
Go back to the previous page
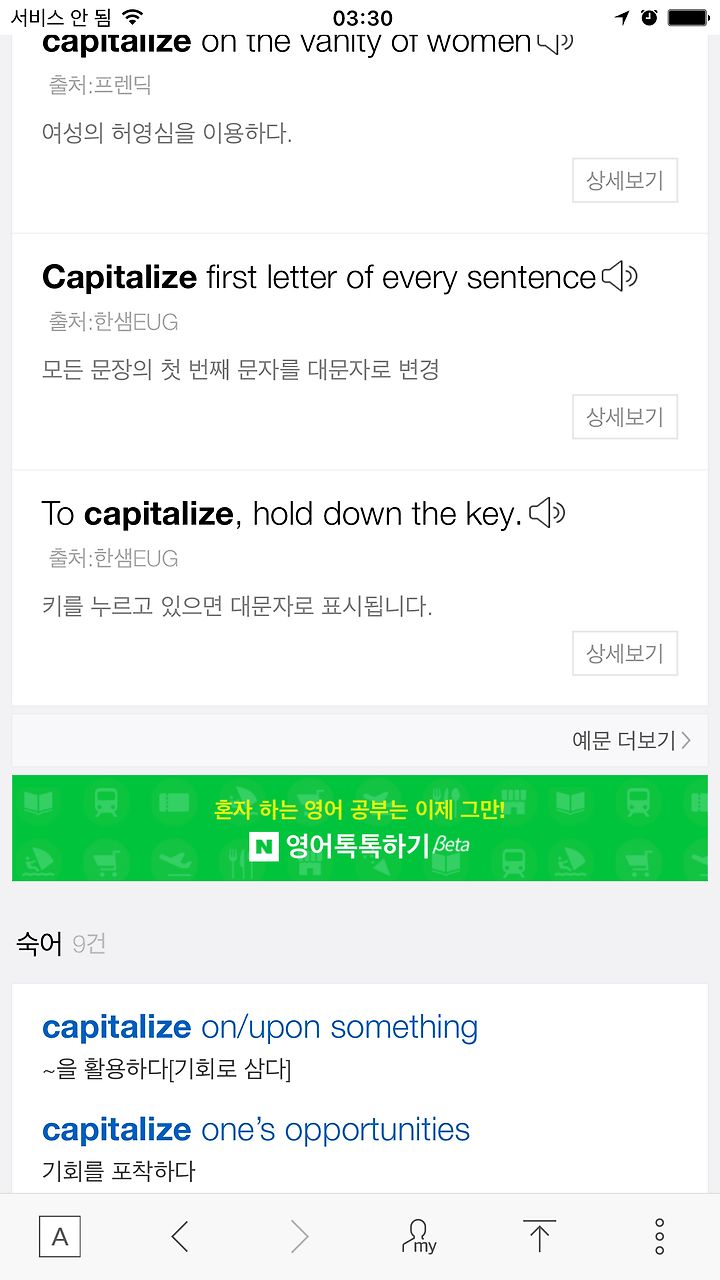[x=180, y=1237]
